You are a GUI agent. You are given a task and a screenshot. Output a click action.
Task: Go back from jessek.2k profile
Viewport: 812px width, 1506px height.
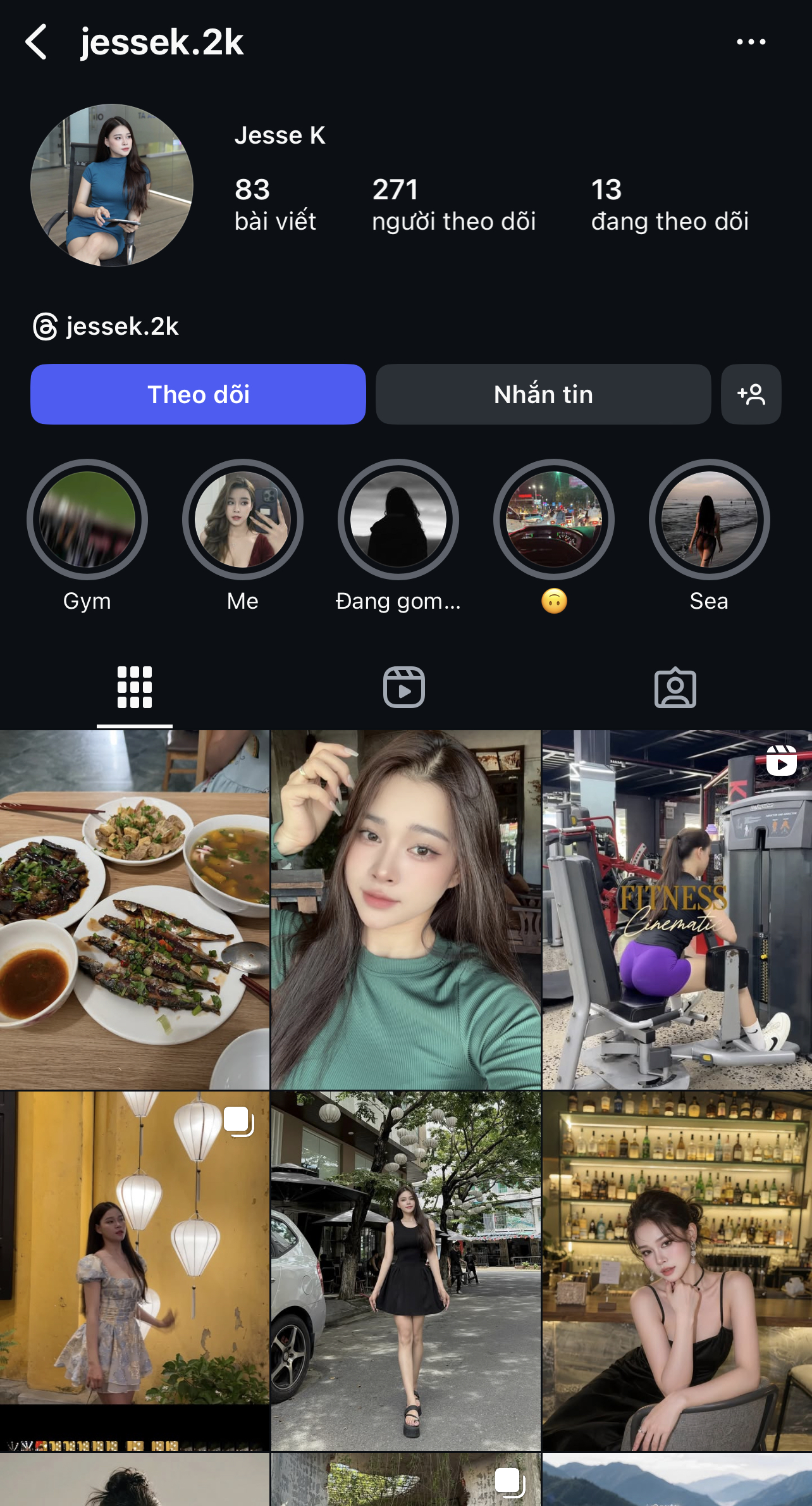coord(37,42)
